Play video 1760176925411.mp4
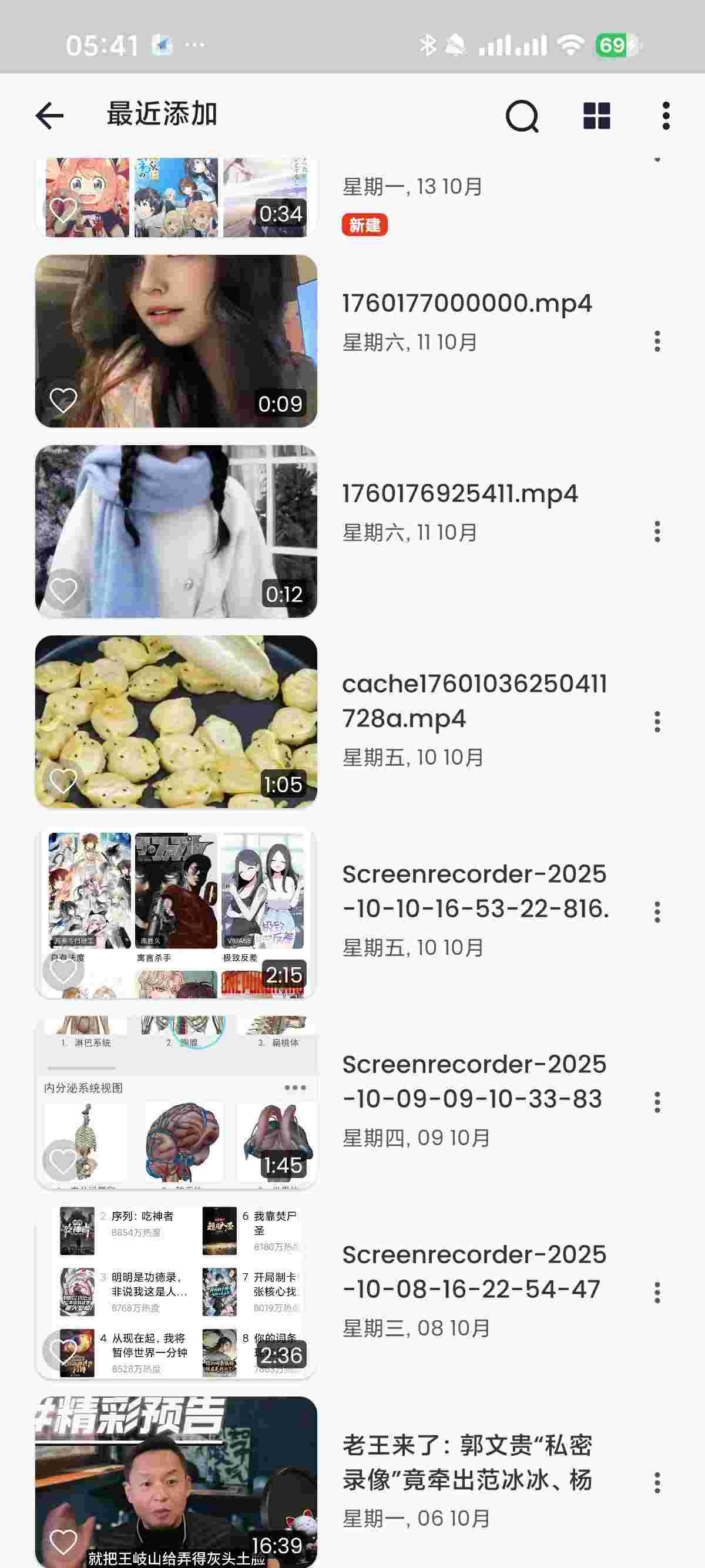 [x=176, y=531]
